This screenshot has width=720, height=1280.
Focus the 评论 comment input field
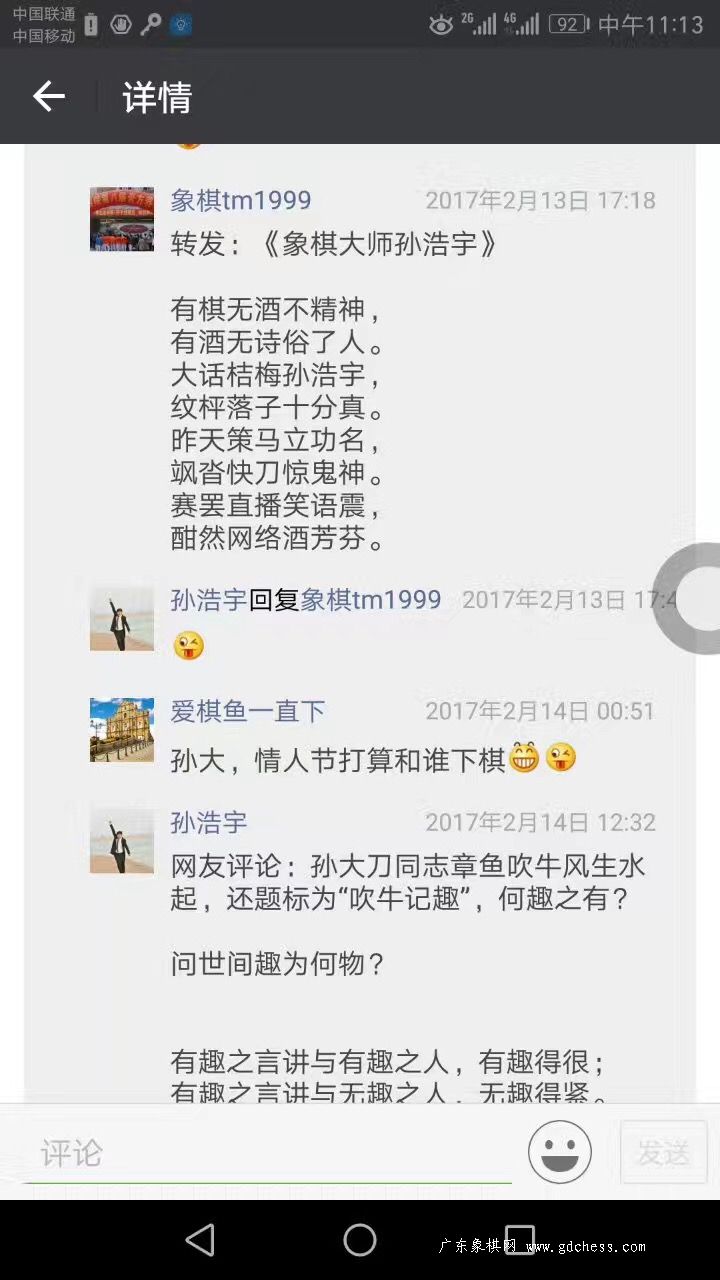268,1153
